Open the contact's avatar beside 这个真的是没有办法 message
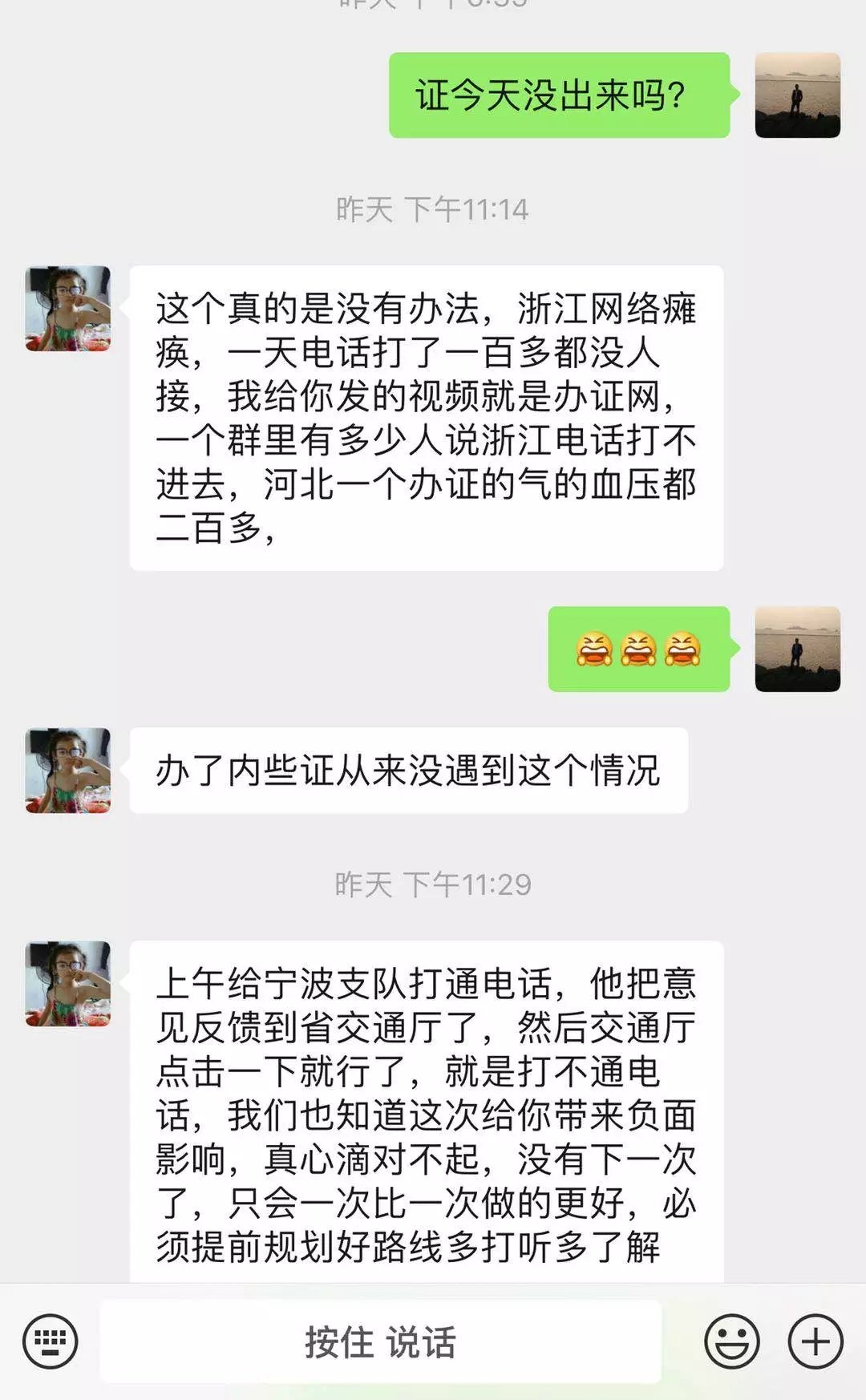Image resolution: width=866 pixels, height=1400 pixels. (68, 309)
